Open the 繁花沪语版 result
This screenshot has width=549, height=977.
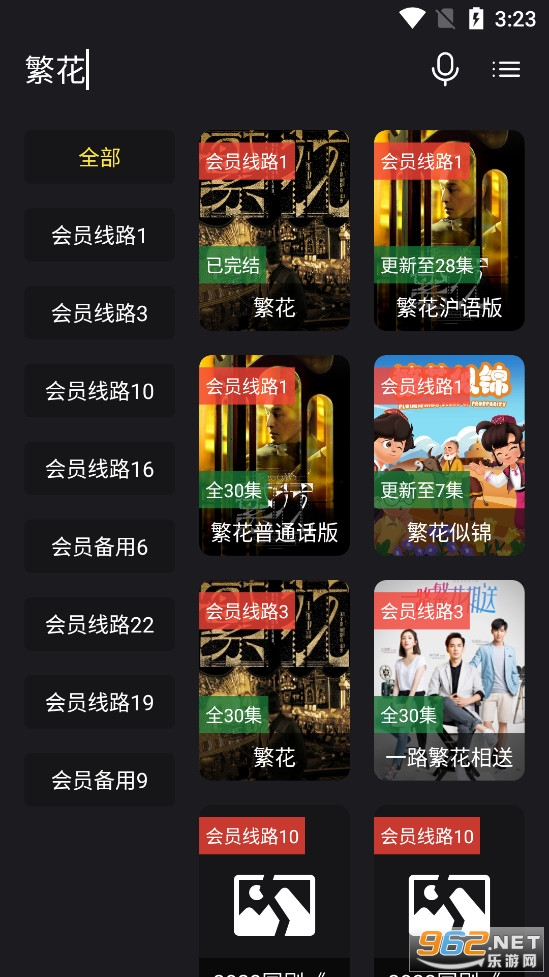point(449,231)
